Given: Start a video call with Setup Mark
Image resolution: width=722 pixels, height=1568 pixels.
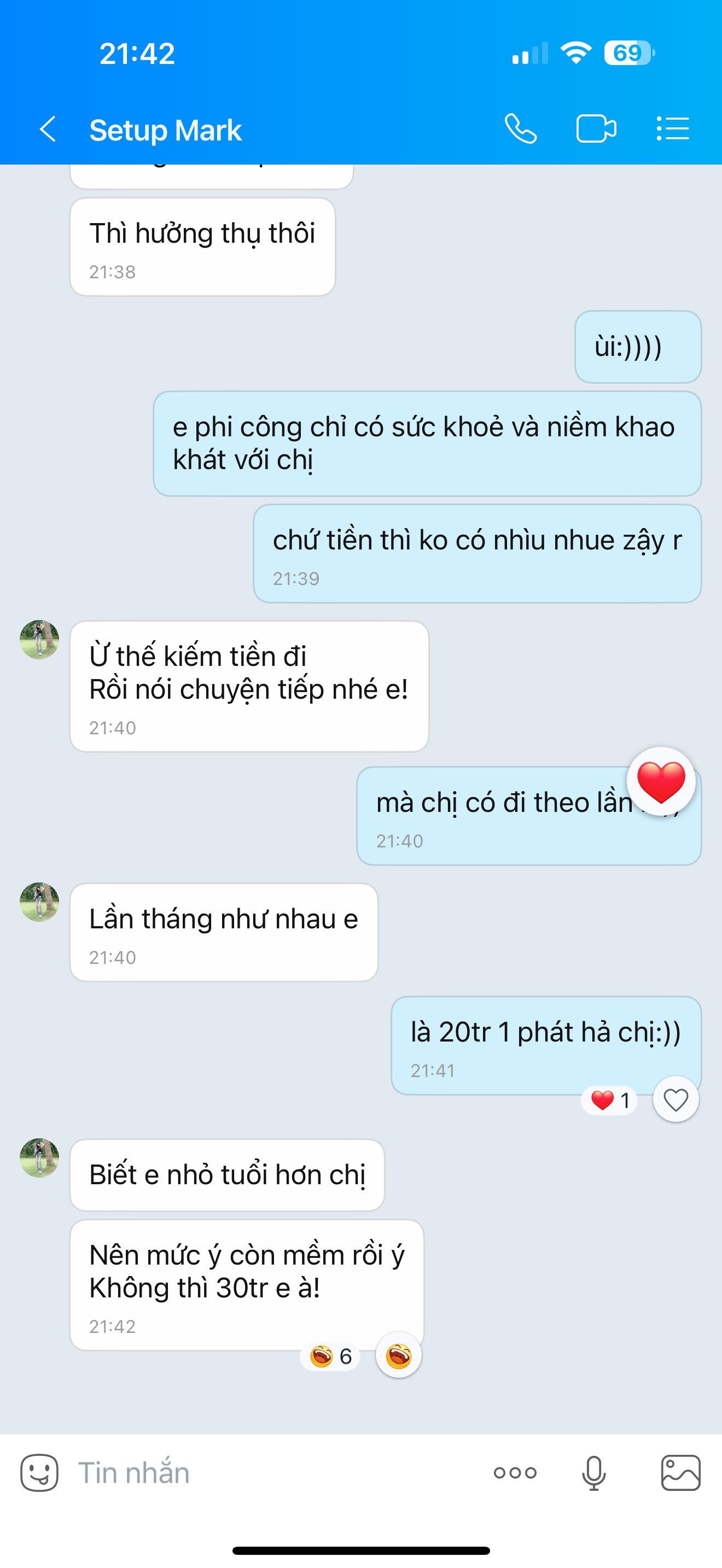Looking at the screenshot, I should 596,129.
